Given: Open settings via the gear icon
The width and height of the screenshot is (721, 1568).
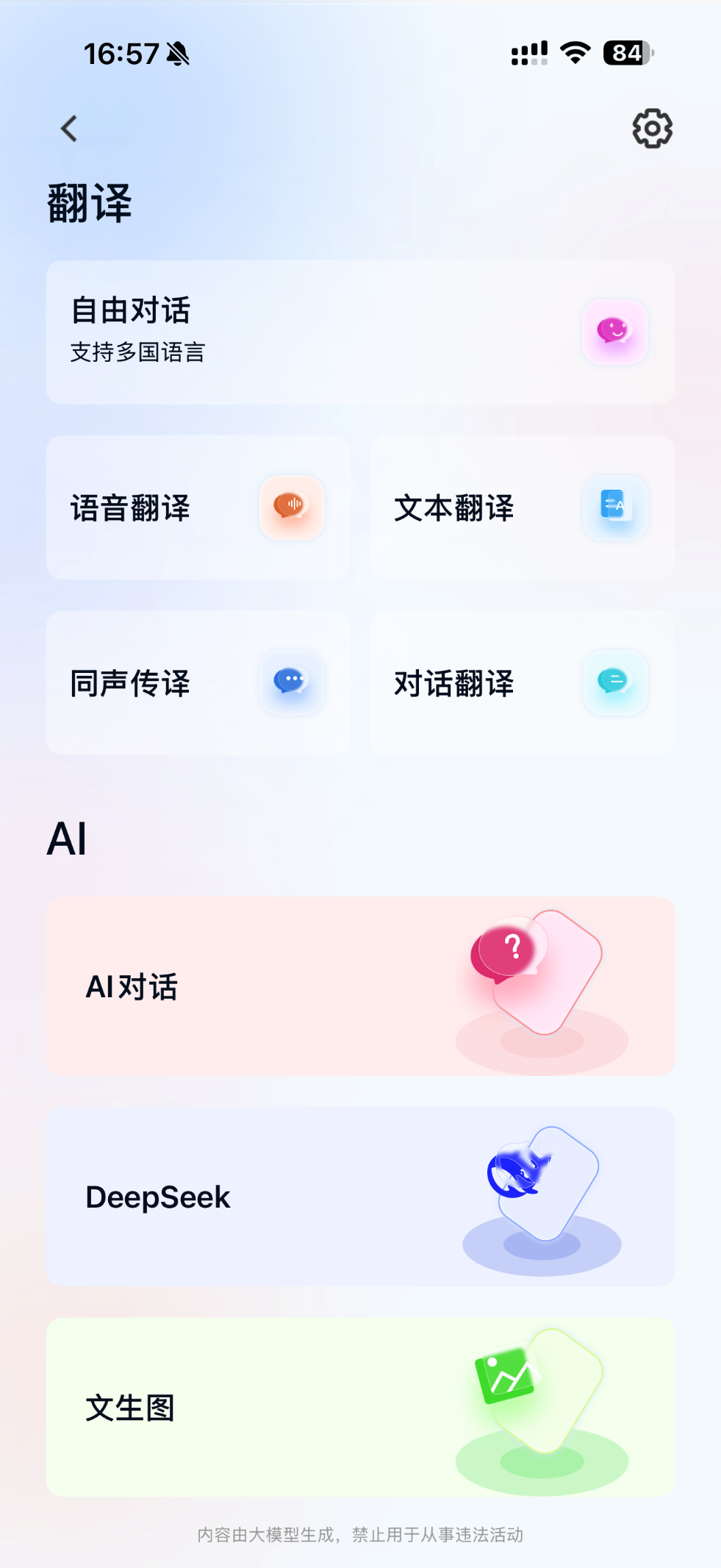Looking at the screenshot, I should coord(652,129).
